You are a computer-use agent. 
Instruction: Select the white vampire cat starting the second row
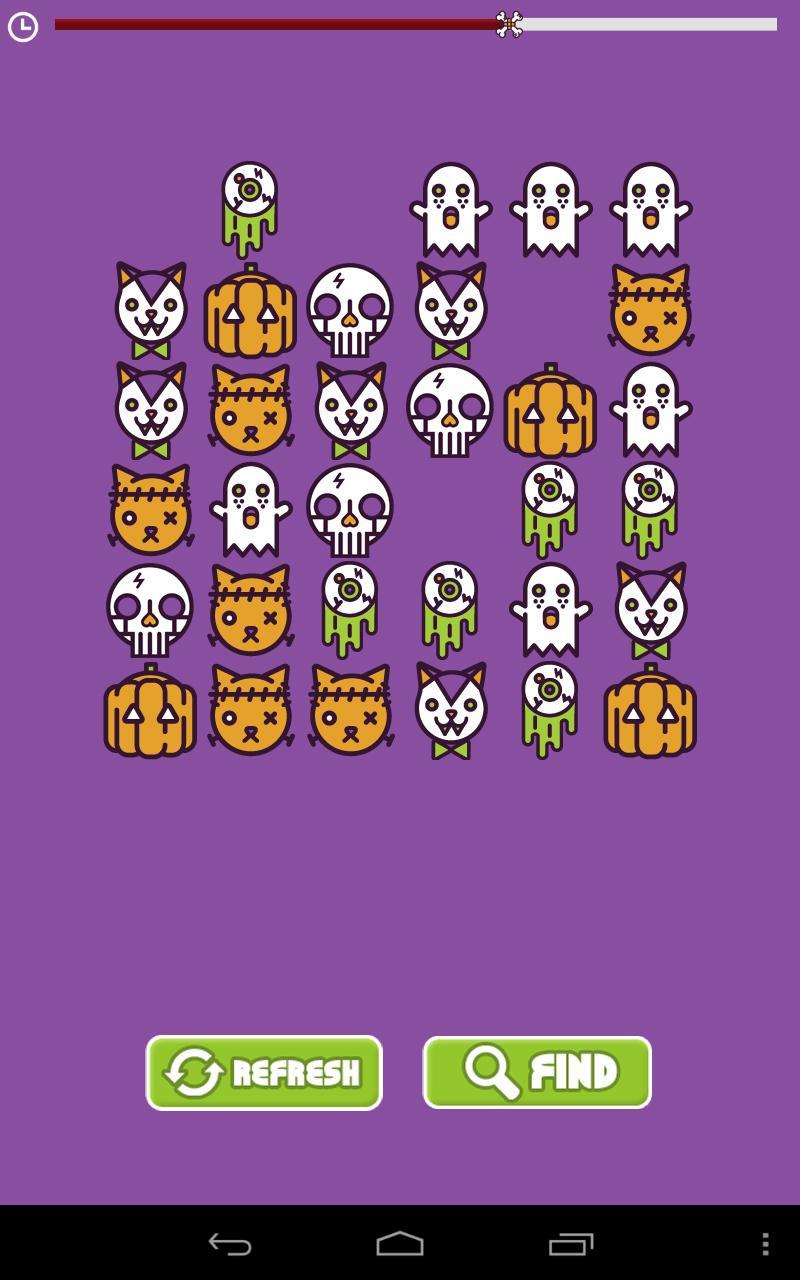click(150, 308)
